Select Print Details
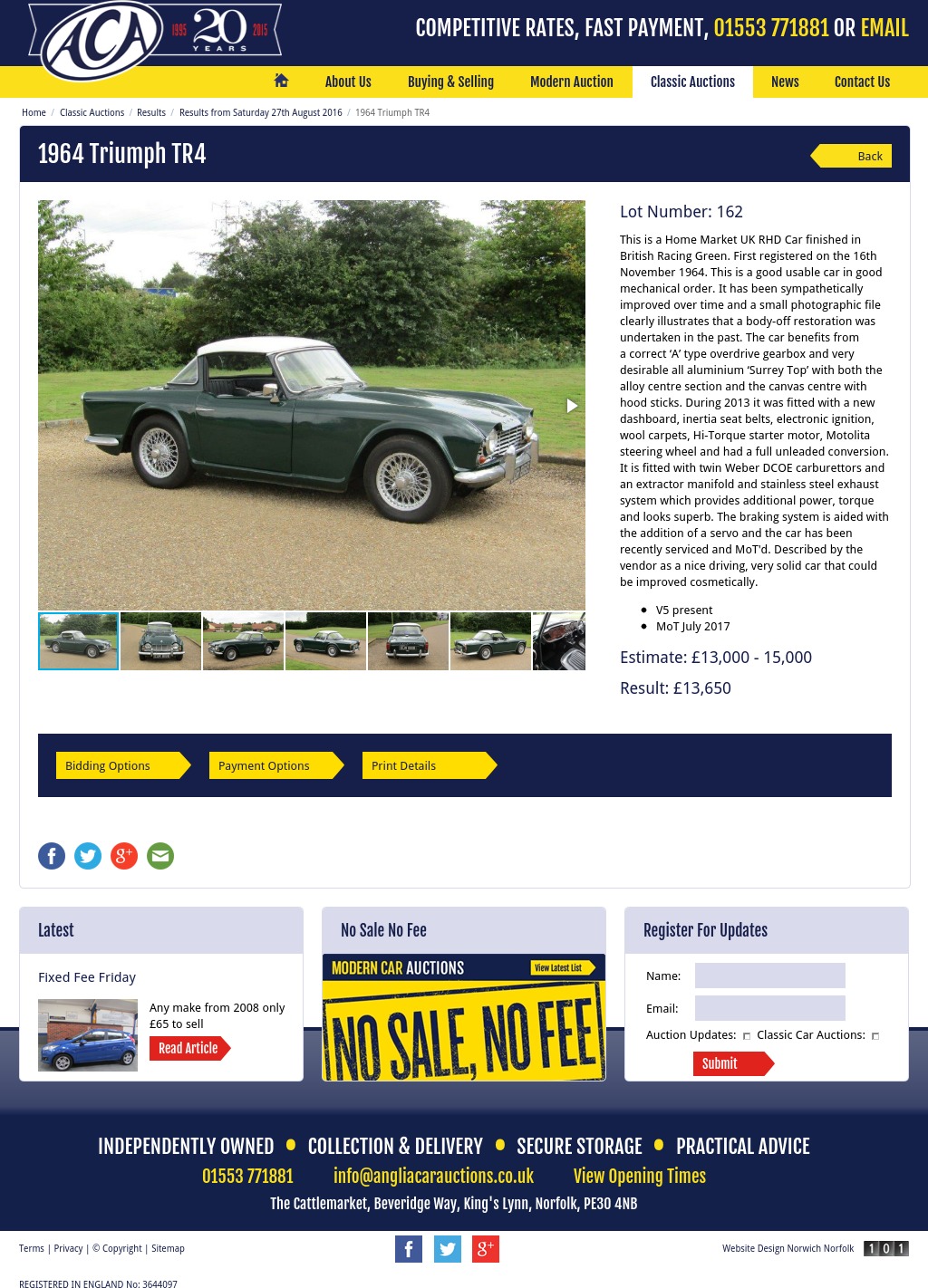Image resolution: width=928 pixels, height=1288 pixels. tap(424, 765)
